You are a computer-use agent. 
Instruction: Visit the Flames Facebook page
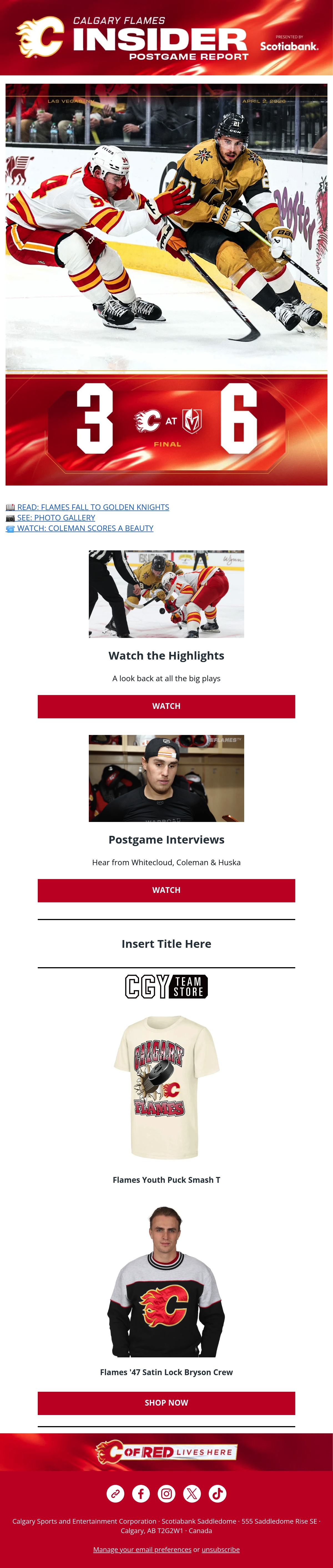[x=141, y=1493]
